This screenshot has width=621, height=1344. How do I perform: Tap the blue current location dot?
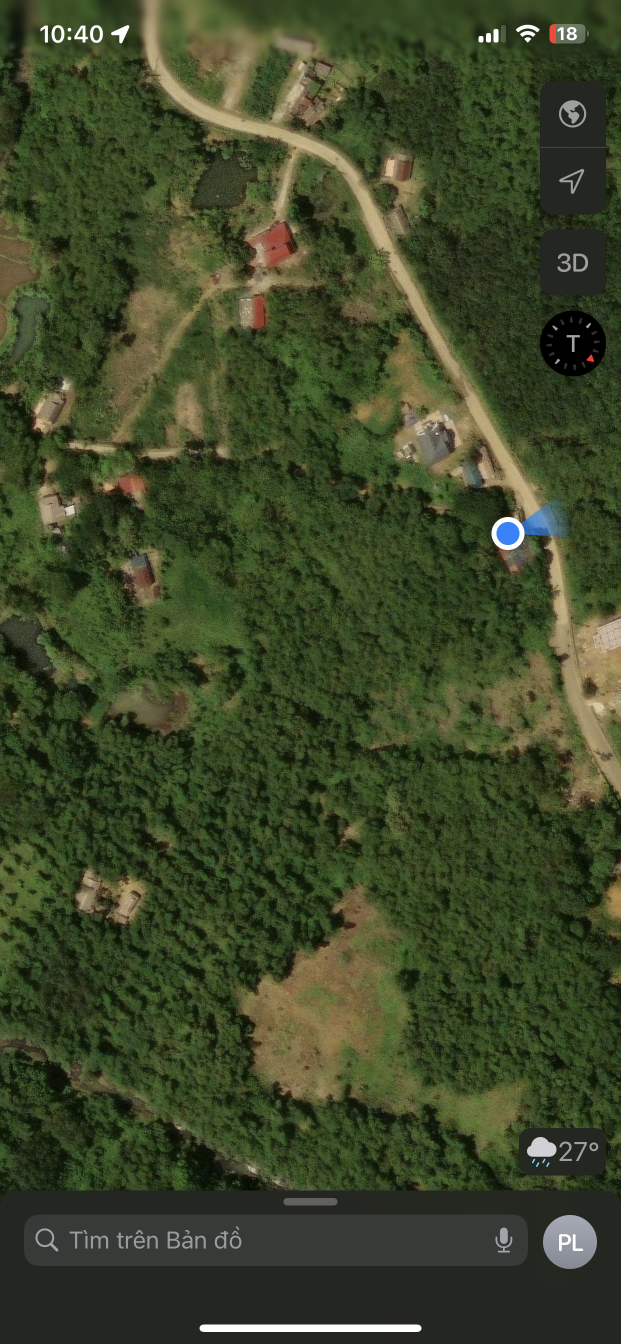[508, 533]
